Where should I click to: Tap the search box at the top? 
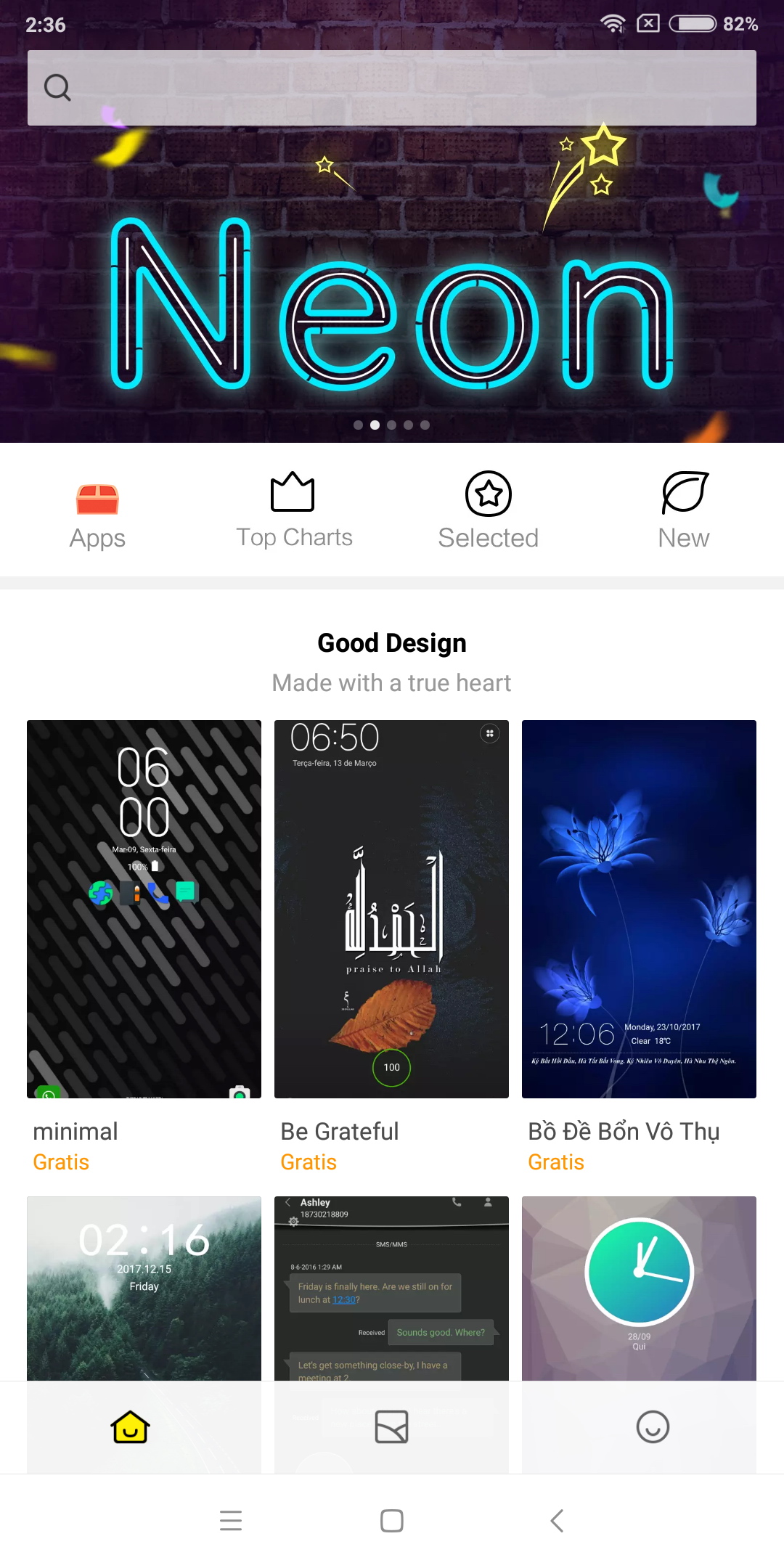tap(392, 88)
